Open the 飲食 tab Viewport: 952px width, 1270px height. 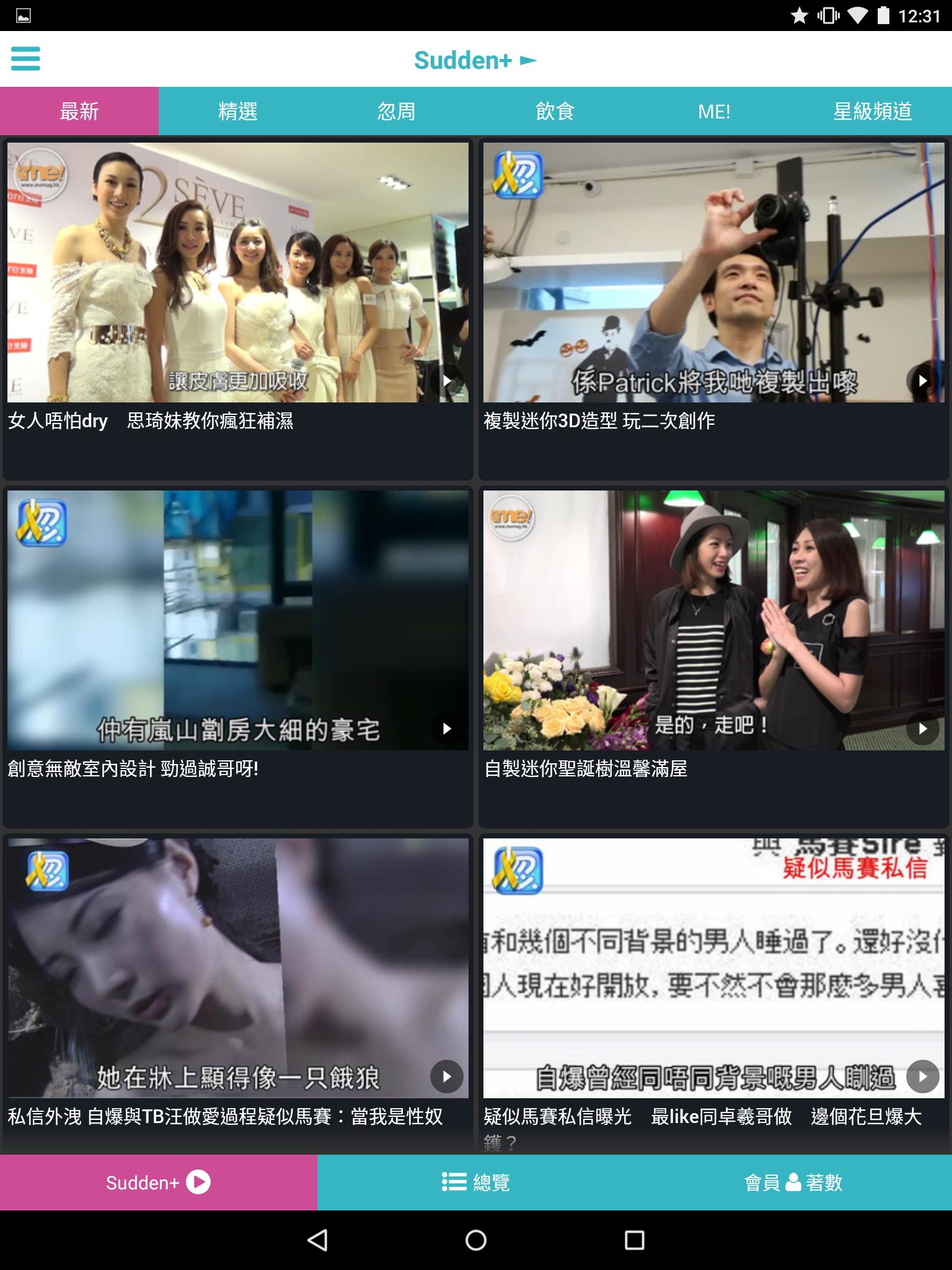[x=555, y=112]
